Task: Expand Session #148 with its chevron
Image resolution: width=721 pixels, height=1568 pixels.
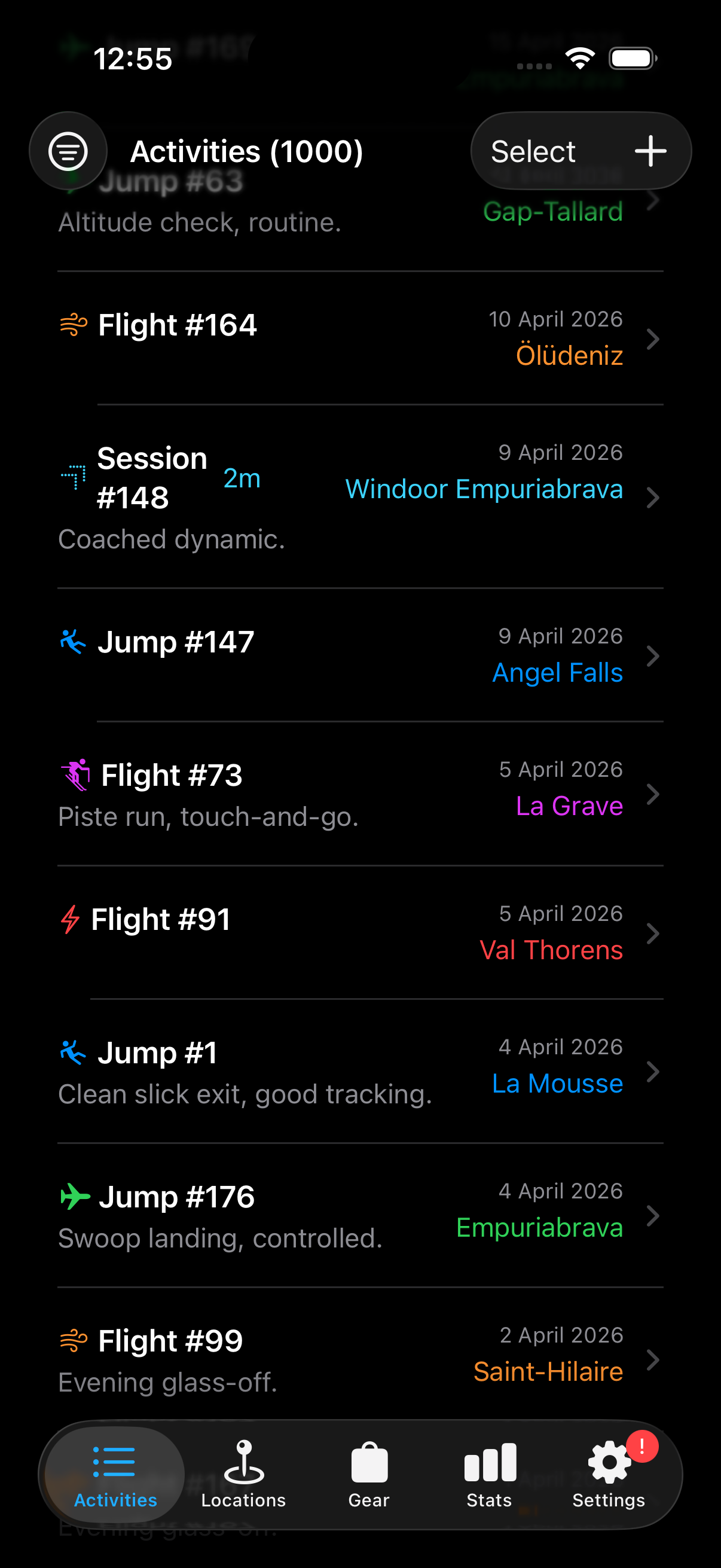Action: point(653,498)
